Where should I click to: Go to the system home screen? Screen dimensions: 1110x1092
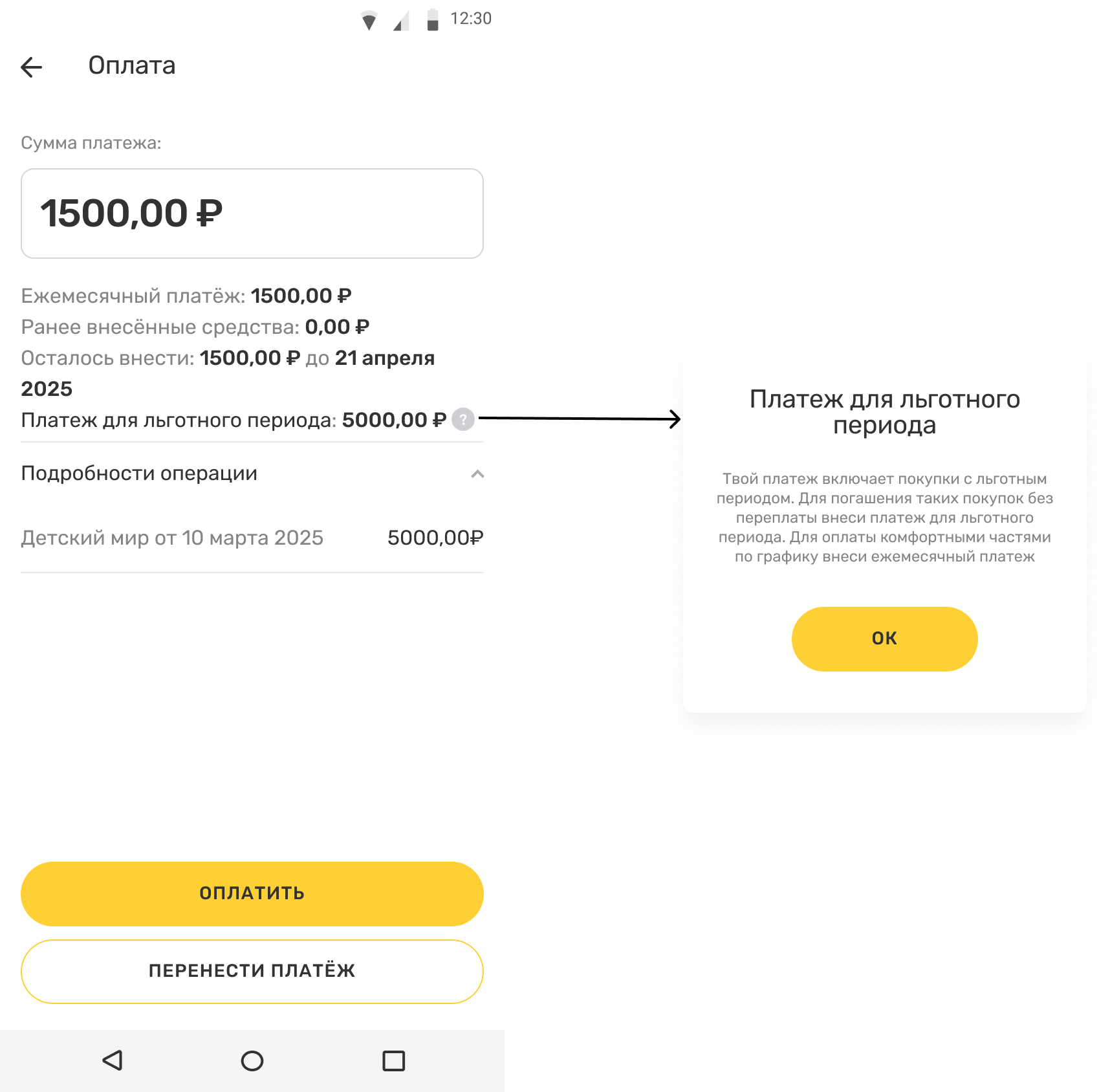tap(252, 1061)
